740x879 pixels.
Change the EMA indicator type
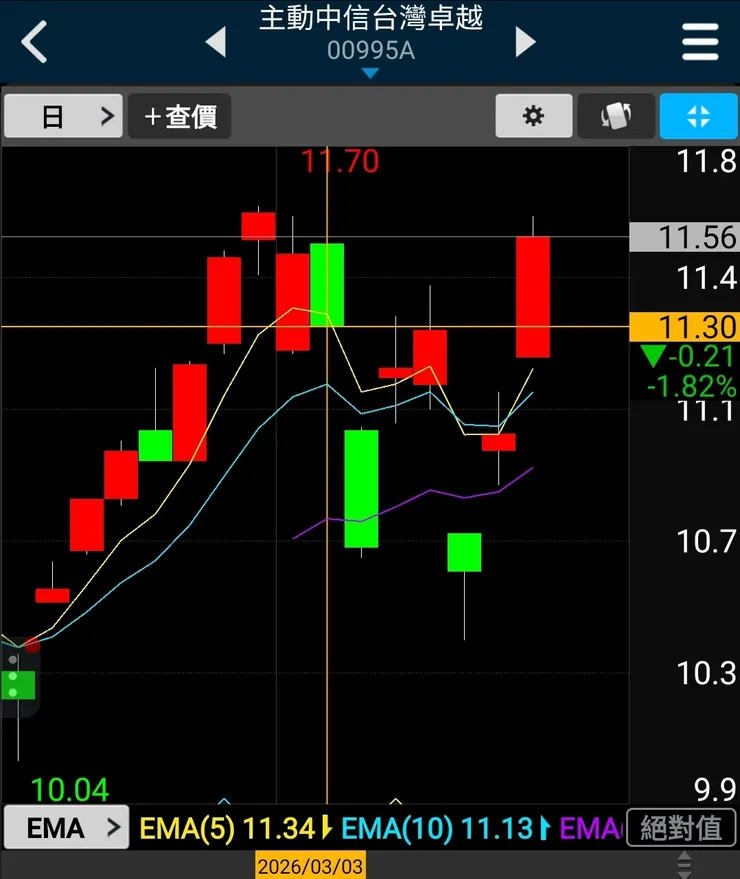point(66,828)
